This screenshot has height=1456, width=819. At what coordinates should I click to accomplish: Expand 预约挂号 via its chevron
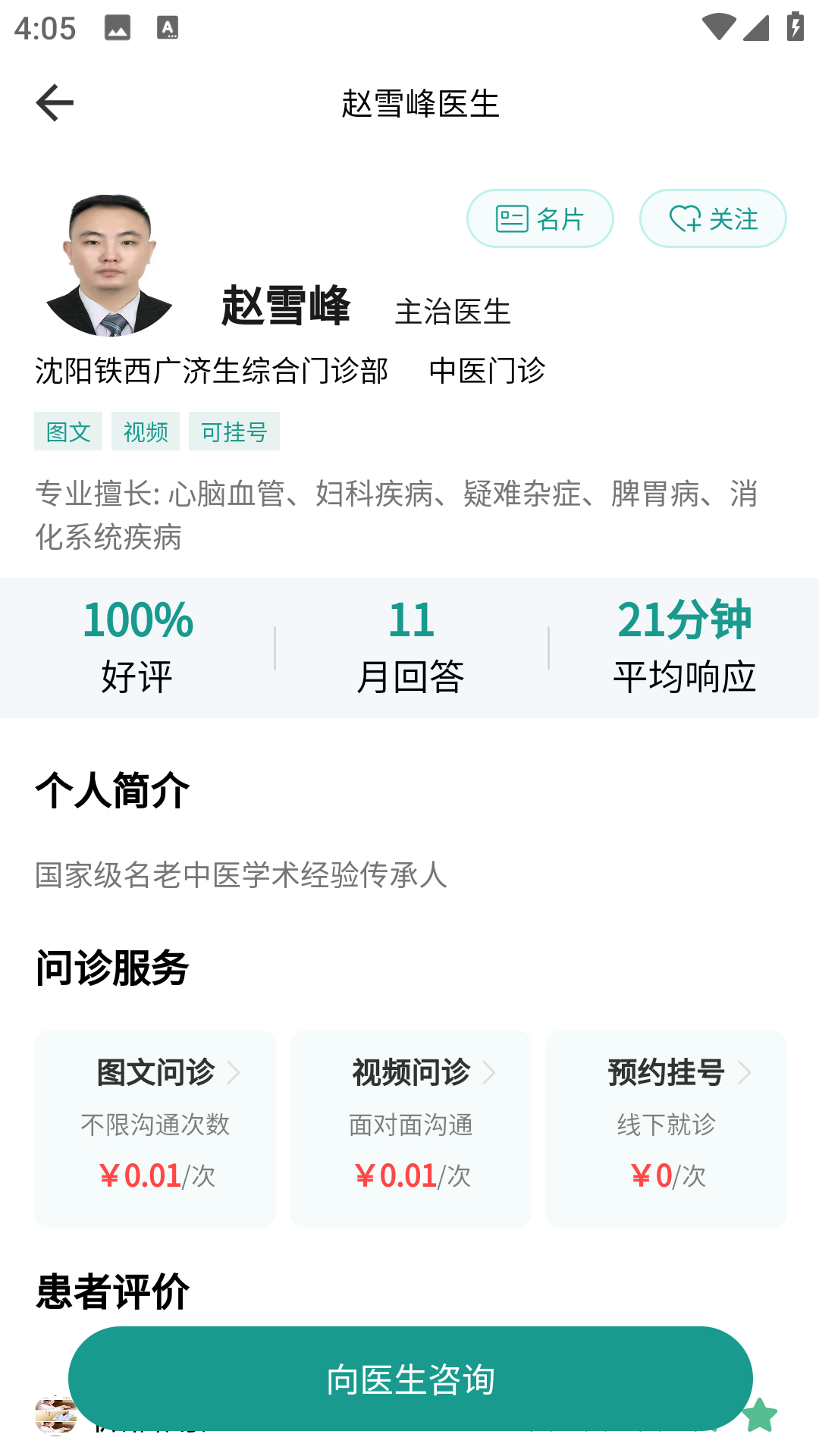coord(748,1072)
